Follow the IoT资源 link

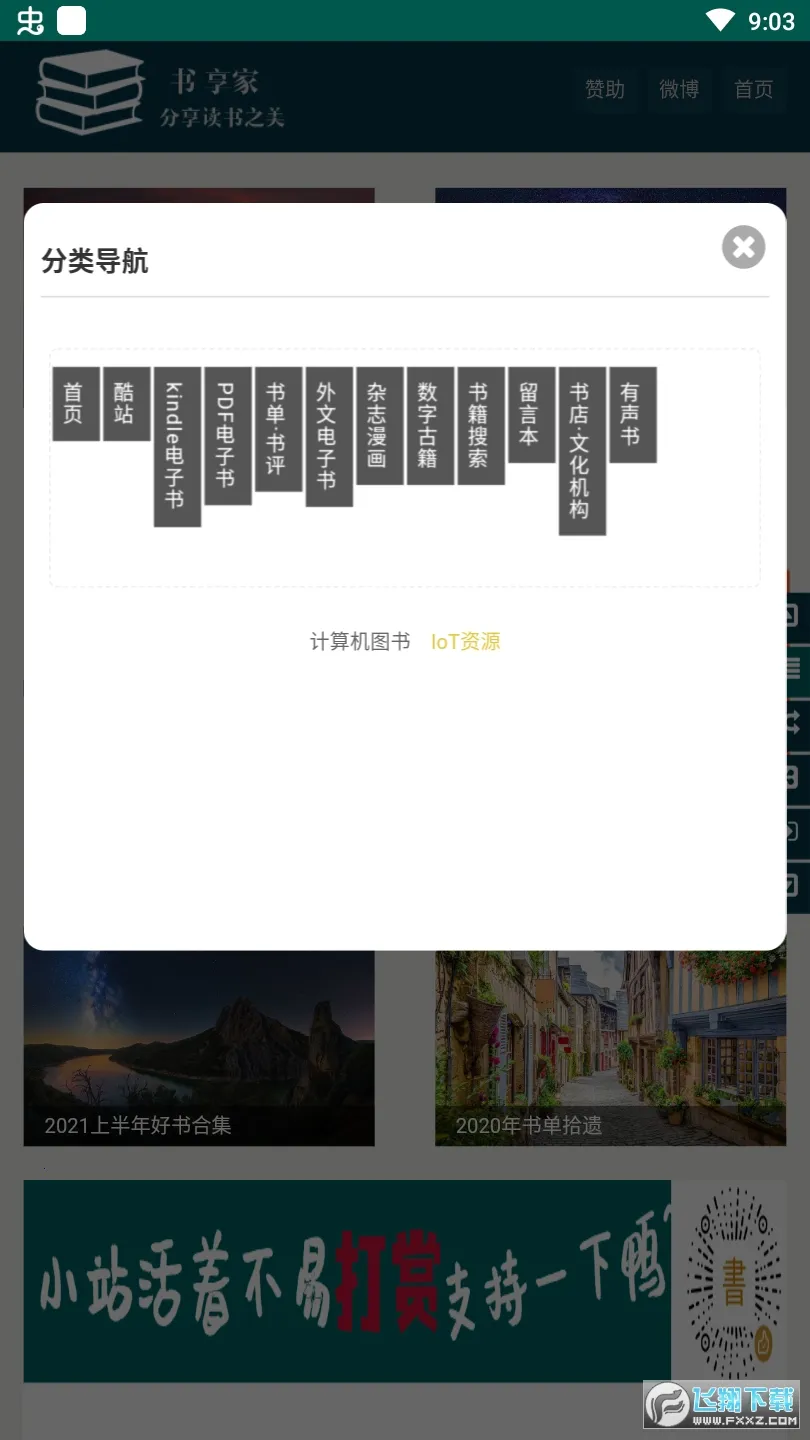coord(465,642)
